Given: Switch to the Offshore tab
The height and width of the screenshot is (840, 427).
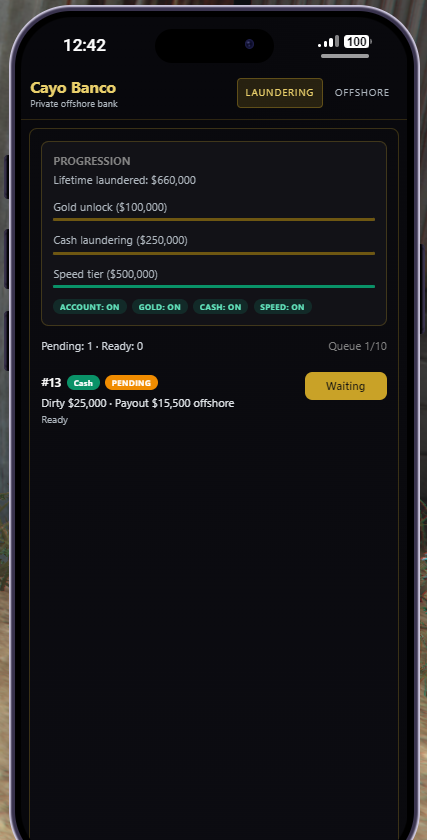Looking at the screenshot, I should (362, 93).
